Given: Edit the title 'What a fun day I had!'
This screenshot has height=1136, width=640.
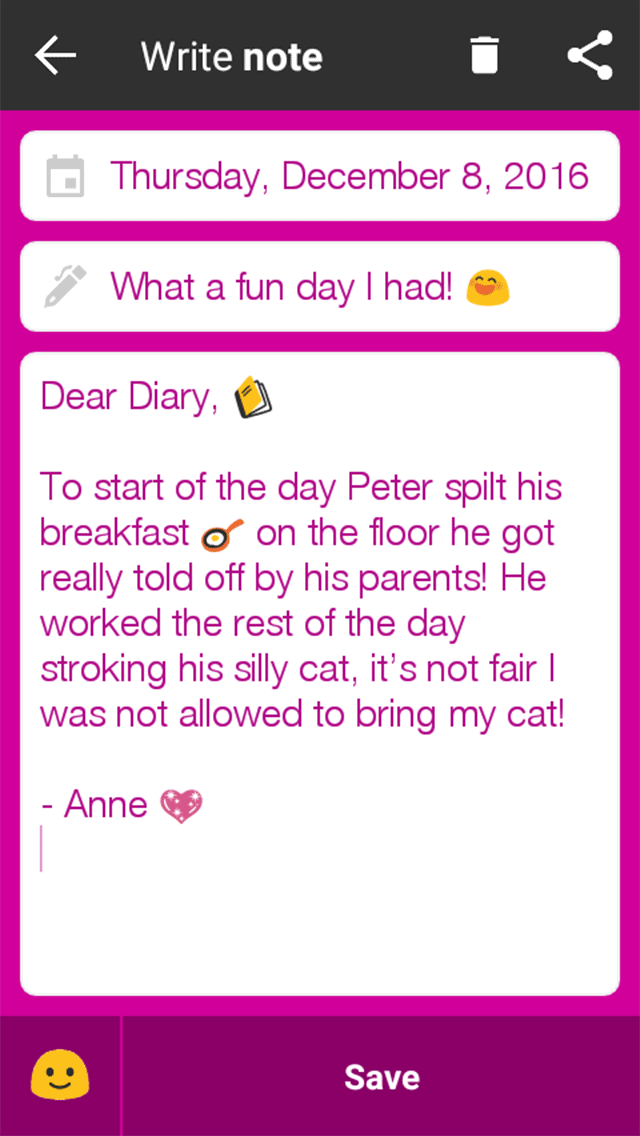Looking at the screenshot, I should coord(310,288).
